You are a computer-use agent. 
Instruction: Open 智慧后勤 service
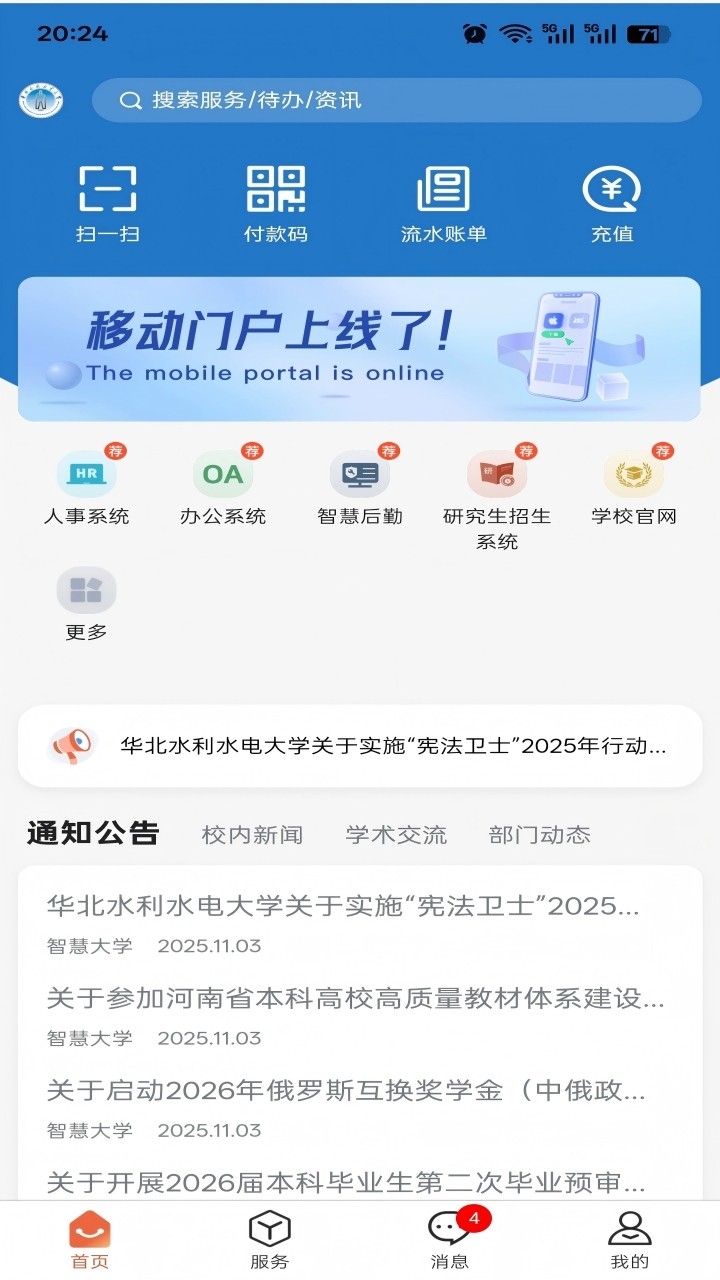tap(360, 487)
